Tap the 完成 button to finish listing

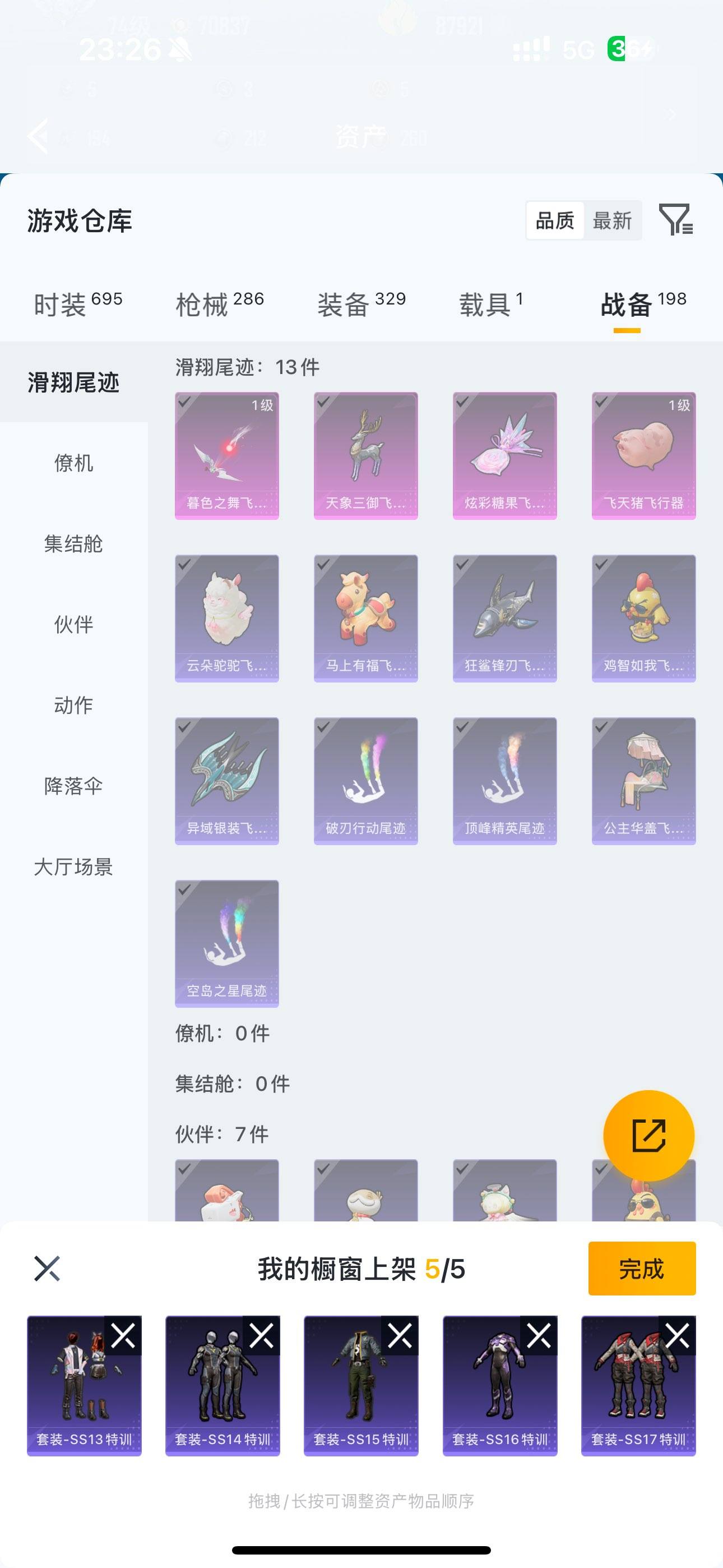tap(641, 1269)
